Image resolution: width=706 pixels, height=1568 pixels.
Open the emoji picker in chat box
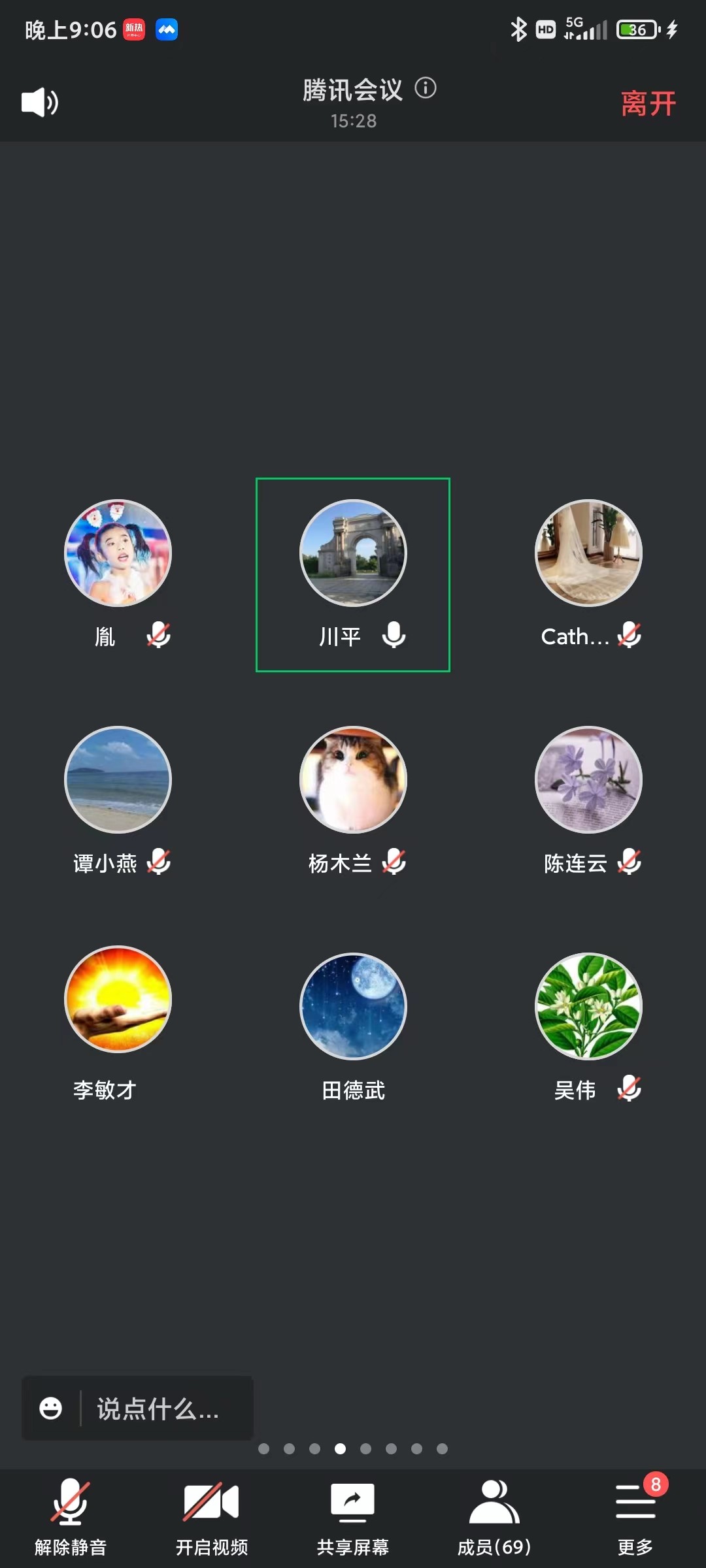pos(51,1408)
